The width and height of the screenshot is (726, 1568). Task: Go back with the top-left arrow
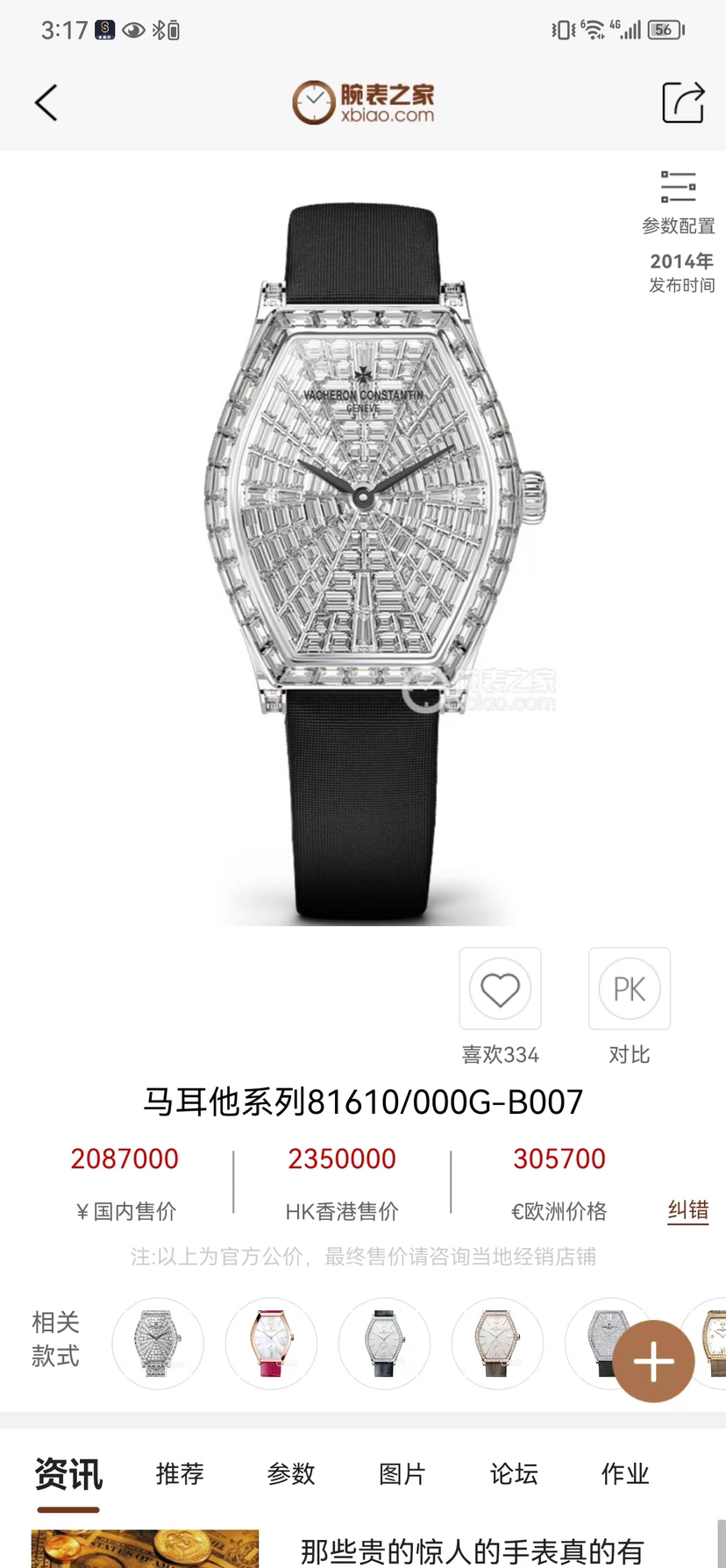[x=46, y=103]
